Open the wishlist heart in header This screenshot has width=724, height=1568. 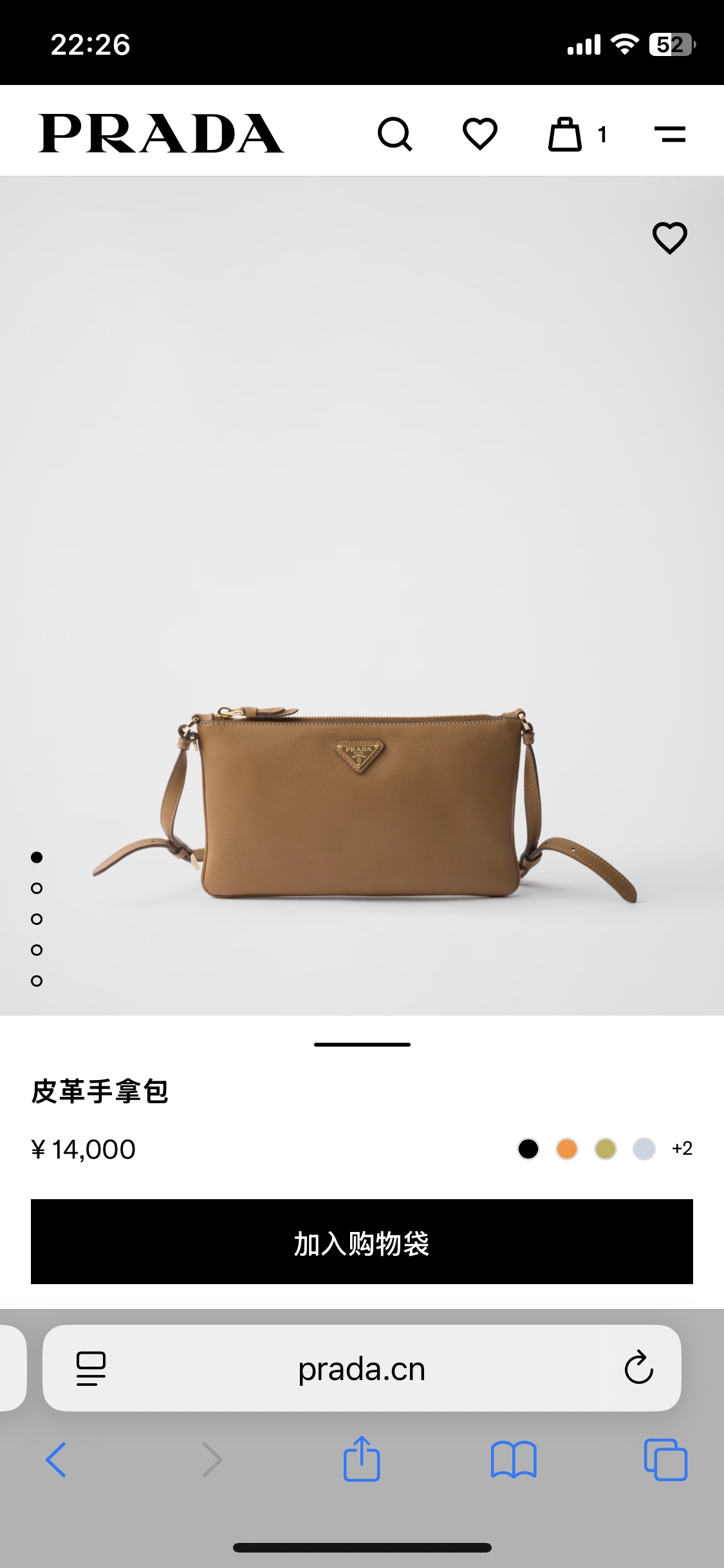click(480, 134)
